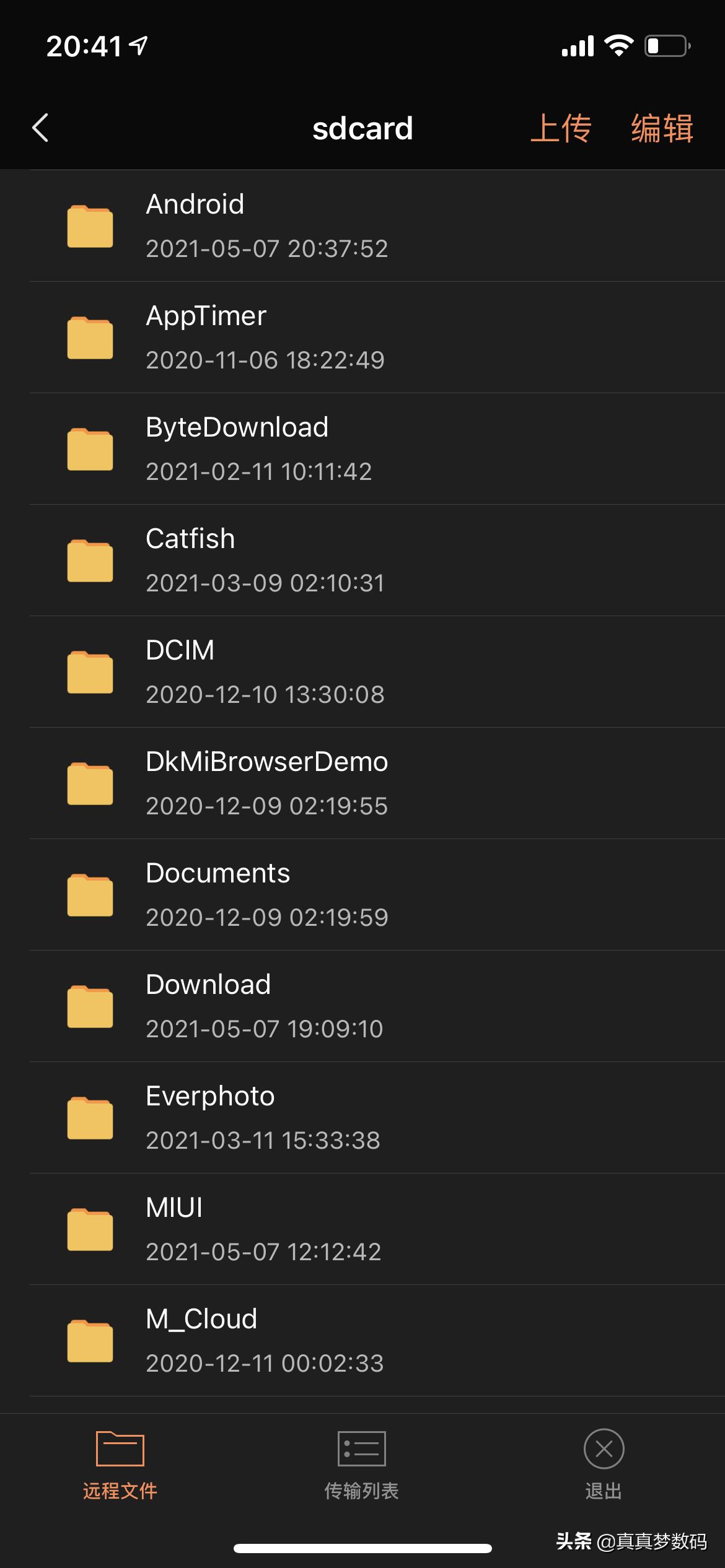Go back using the back arrow
Viewport: 725px width, 1568px height.
tap(41, 128)
